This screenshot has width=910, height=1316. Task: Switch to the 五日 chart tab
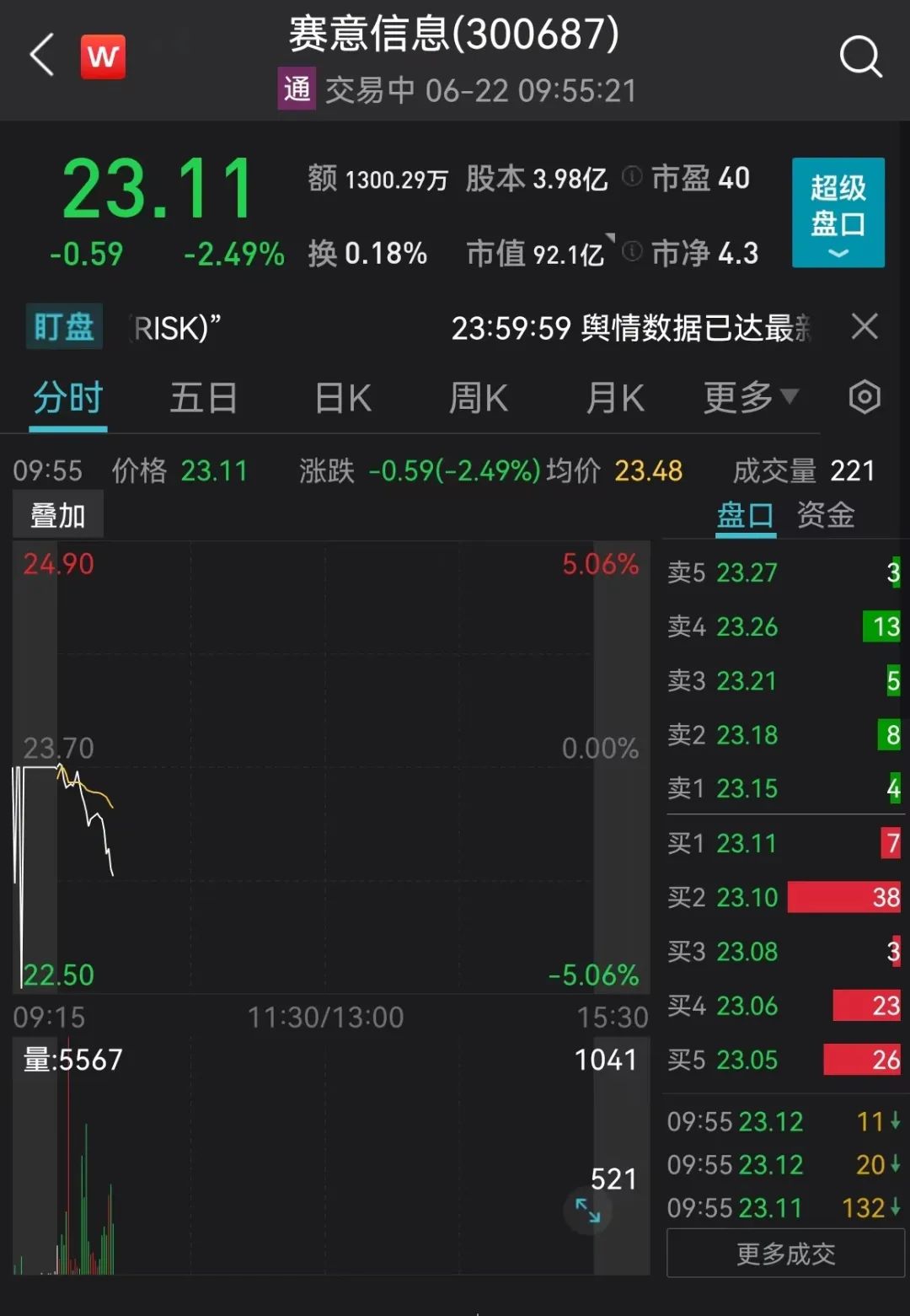(x=203, y=398)
